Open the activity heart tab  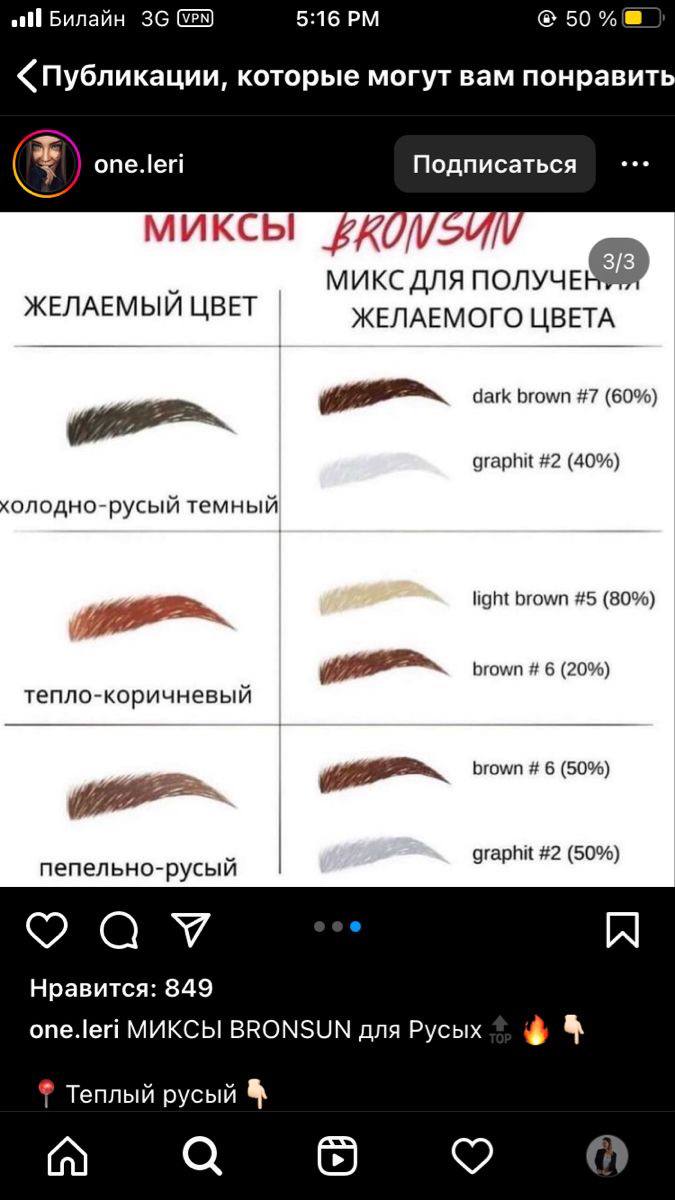coord(472,1157)
